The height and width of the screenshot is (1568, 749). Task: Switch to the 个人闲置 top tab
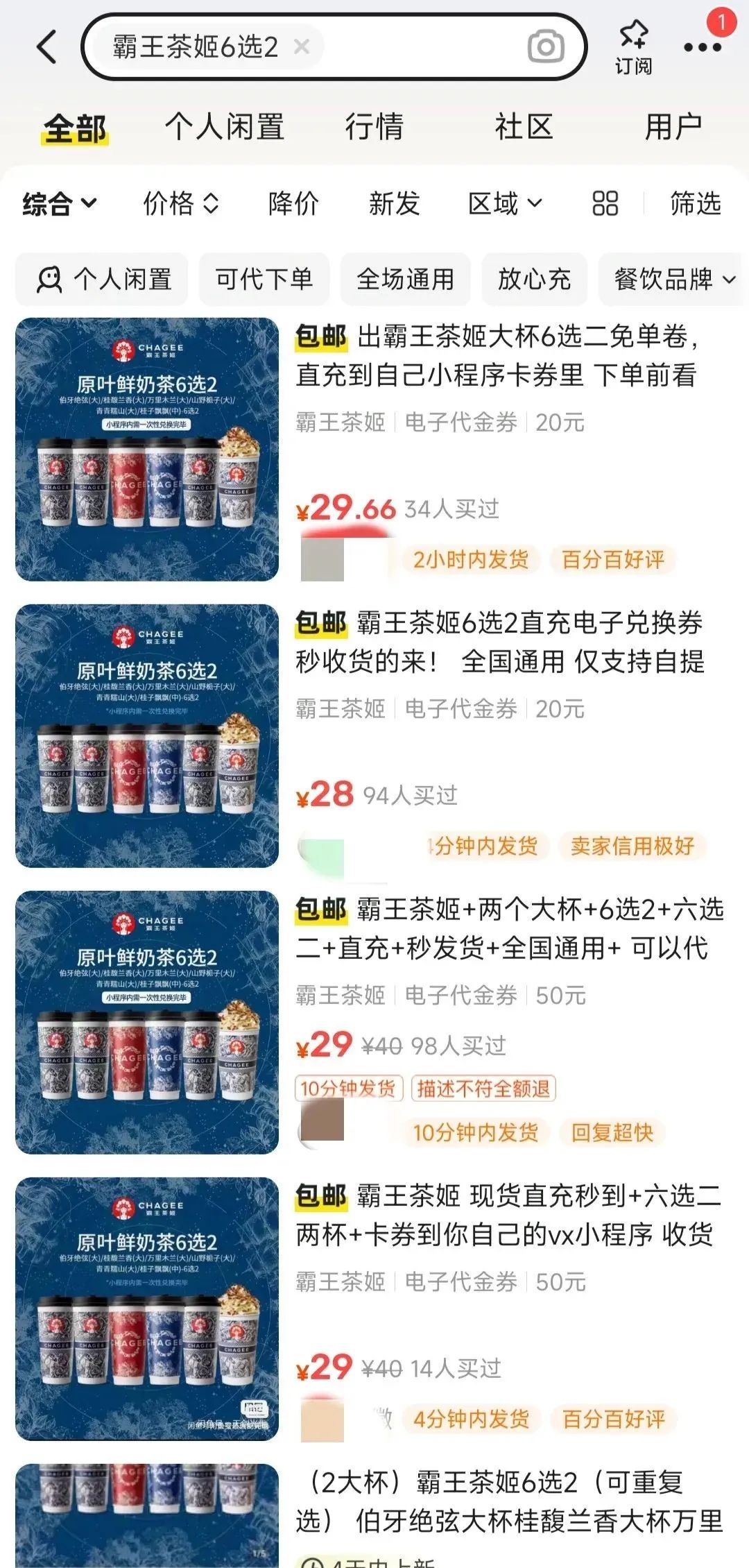coord(224,127)
